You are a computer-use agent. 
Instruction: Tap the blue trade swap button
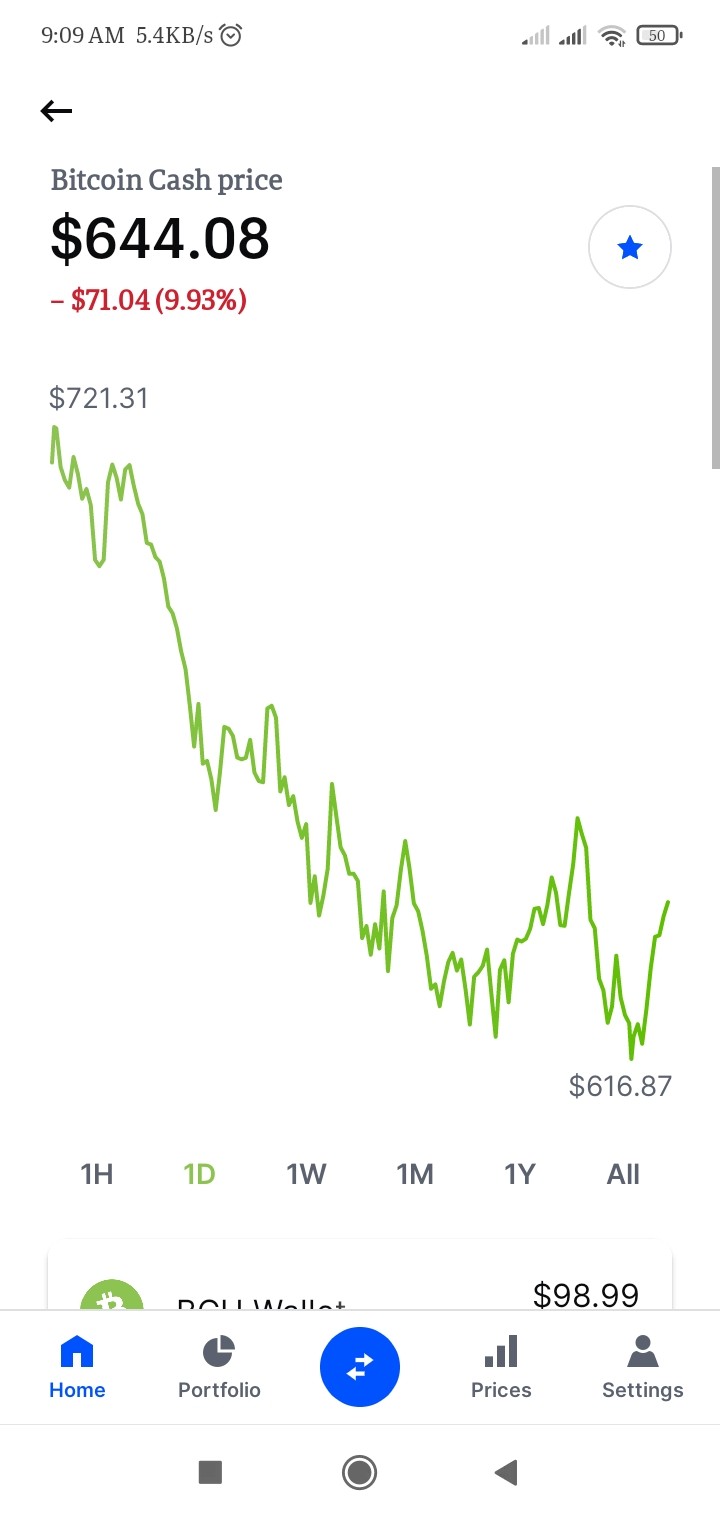point(360,1367)
